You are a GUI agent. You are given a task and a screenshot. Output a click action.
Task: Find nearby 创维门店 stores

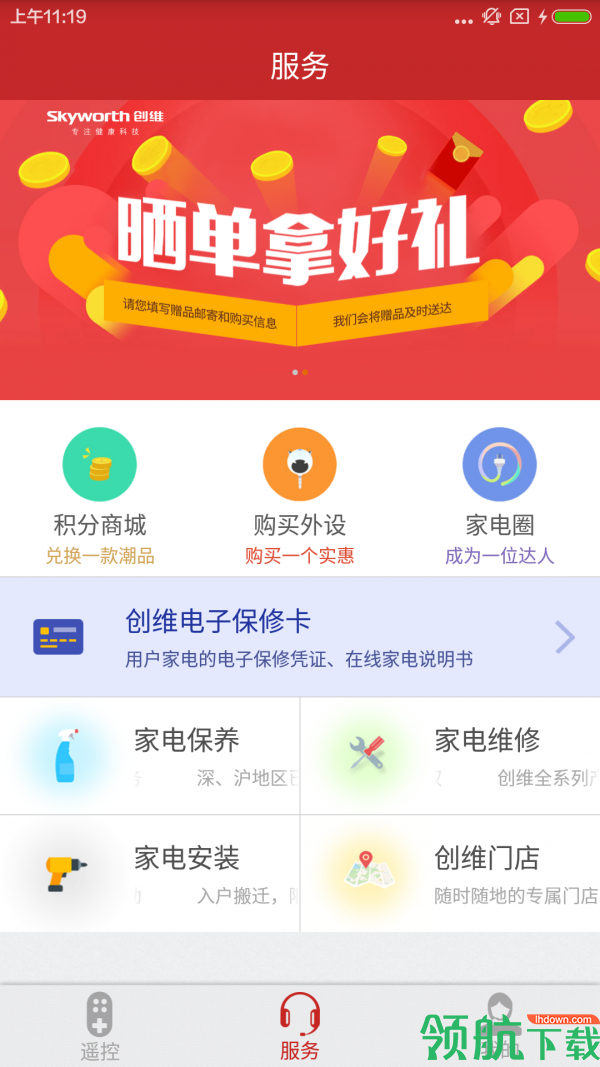pos(450,873)
